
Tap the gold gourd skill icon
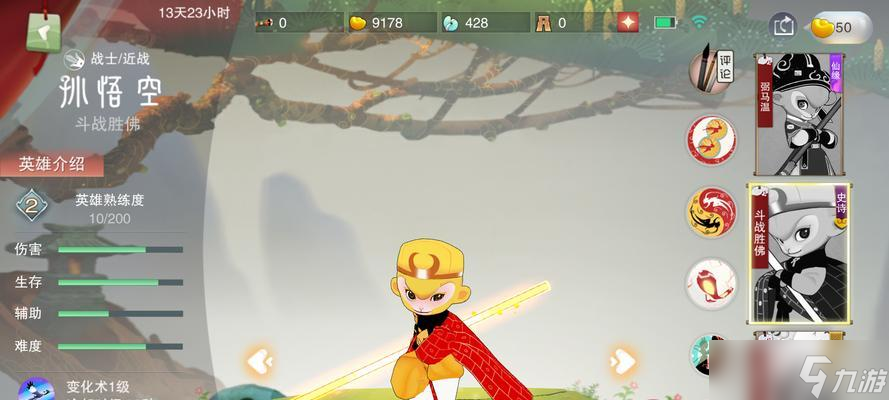click(711, 141)
